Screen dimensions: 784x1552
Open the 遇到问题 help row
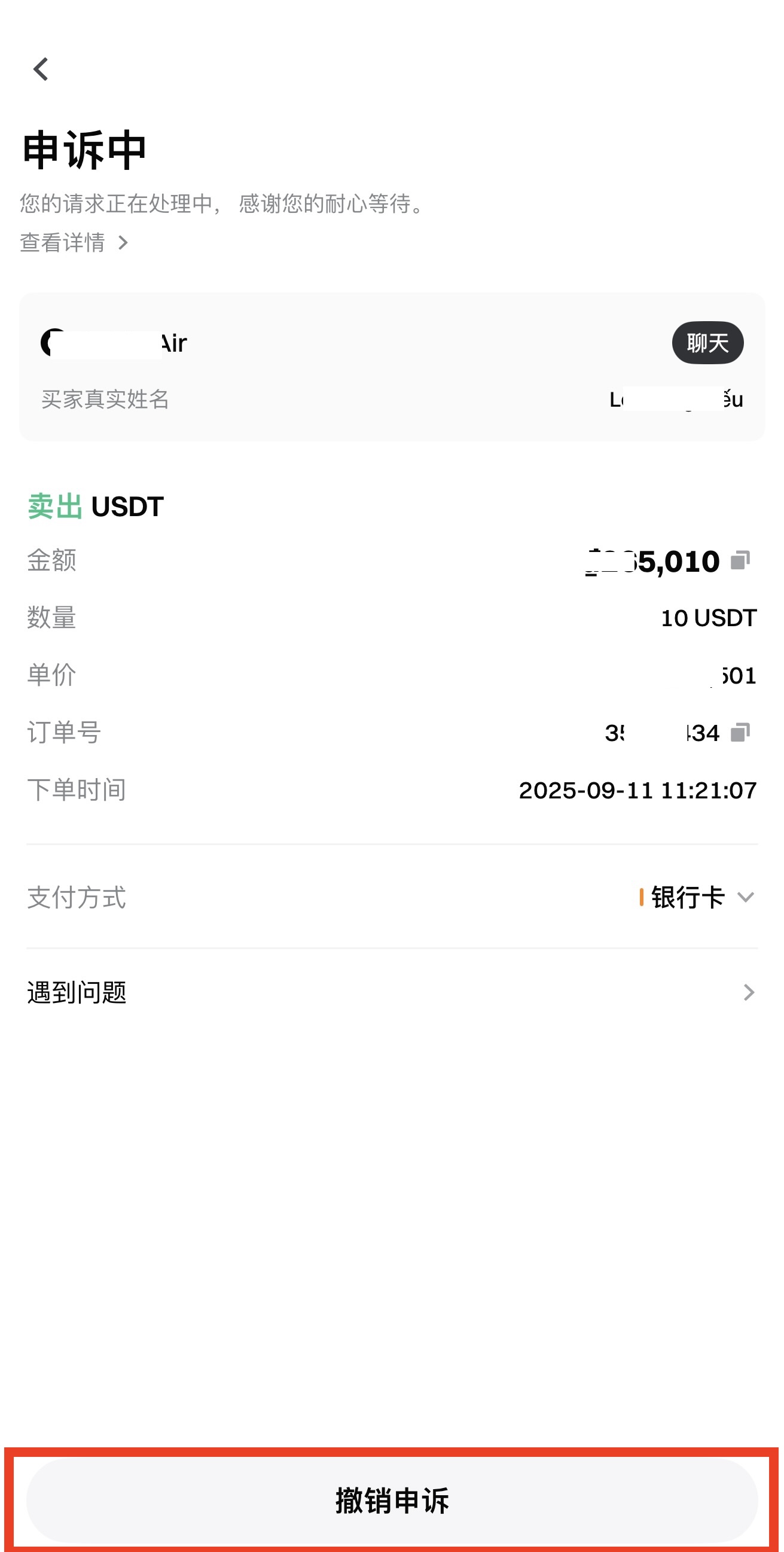[392, 992]
